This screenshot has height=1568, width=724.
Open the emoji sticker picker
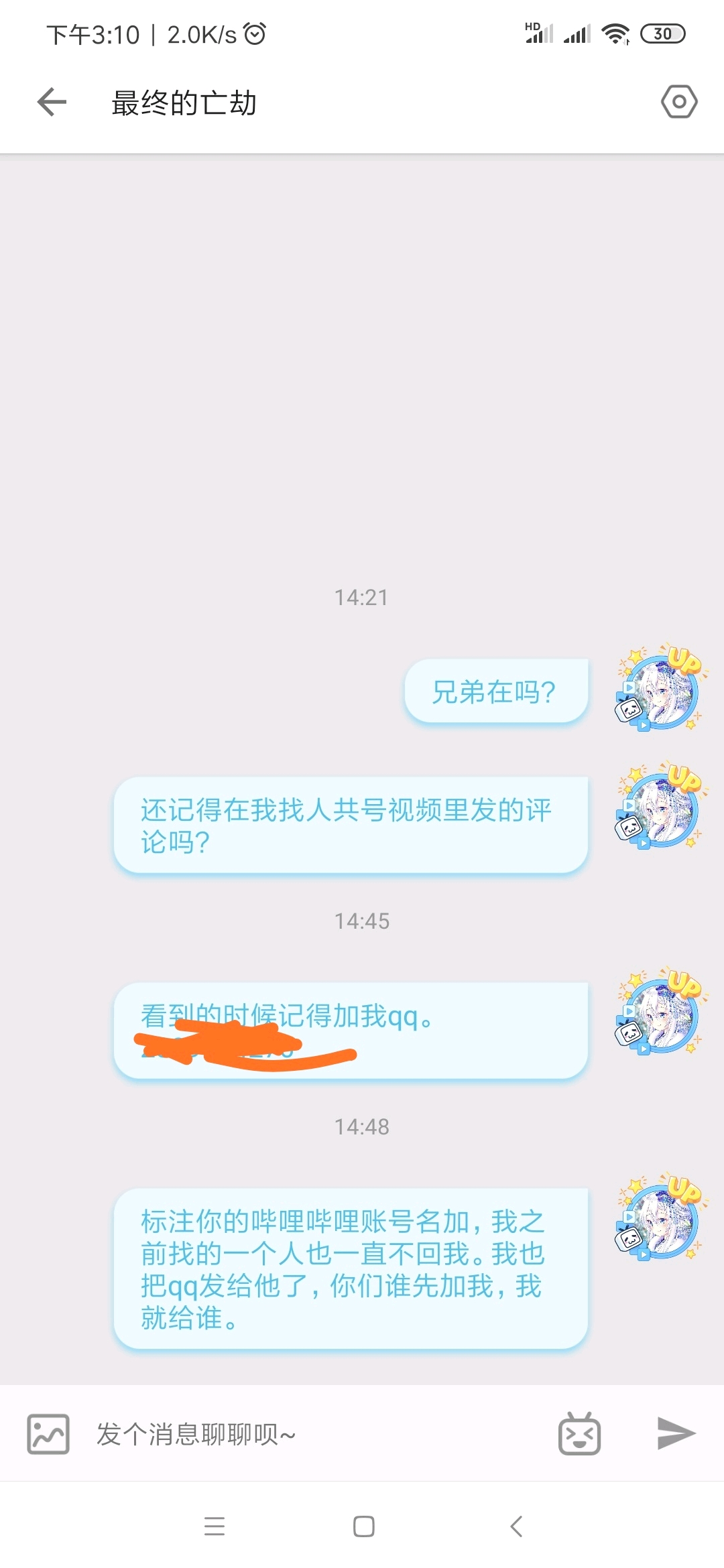[x=579, y=1434]
